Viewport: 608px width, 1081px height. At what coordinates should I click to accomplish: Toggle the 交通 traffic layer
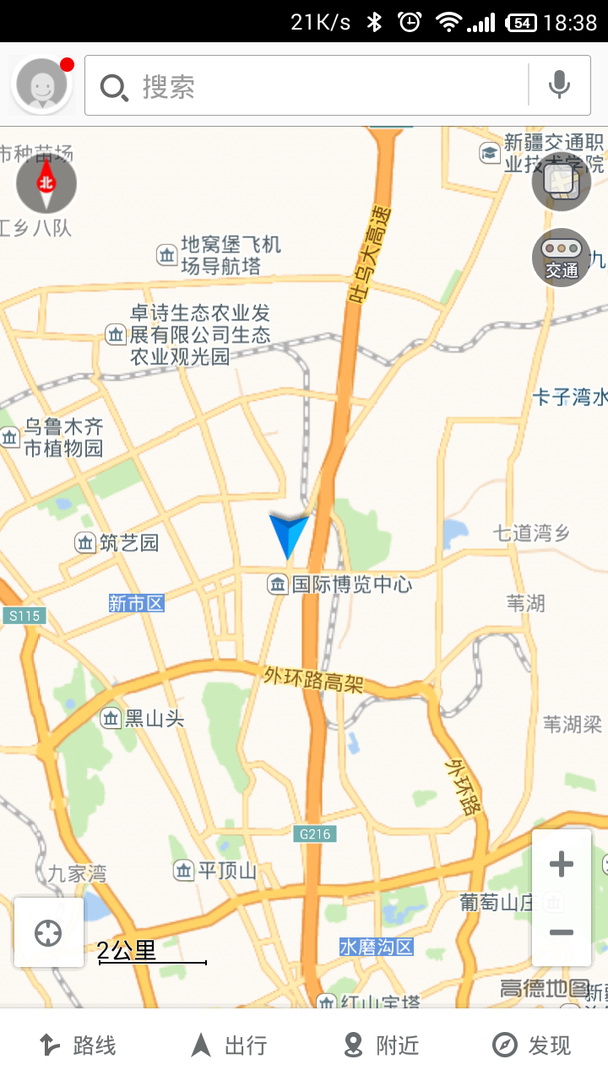click(x=561, y=257)
